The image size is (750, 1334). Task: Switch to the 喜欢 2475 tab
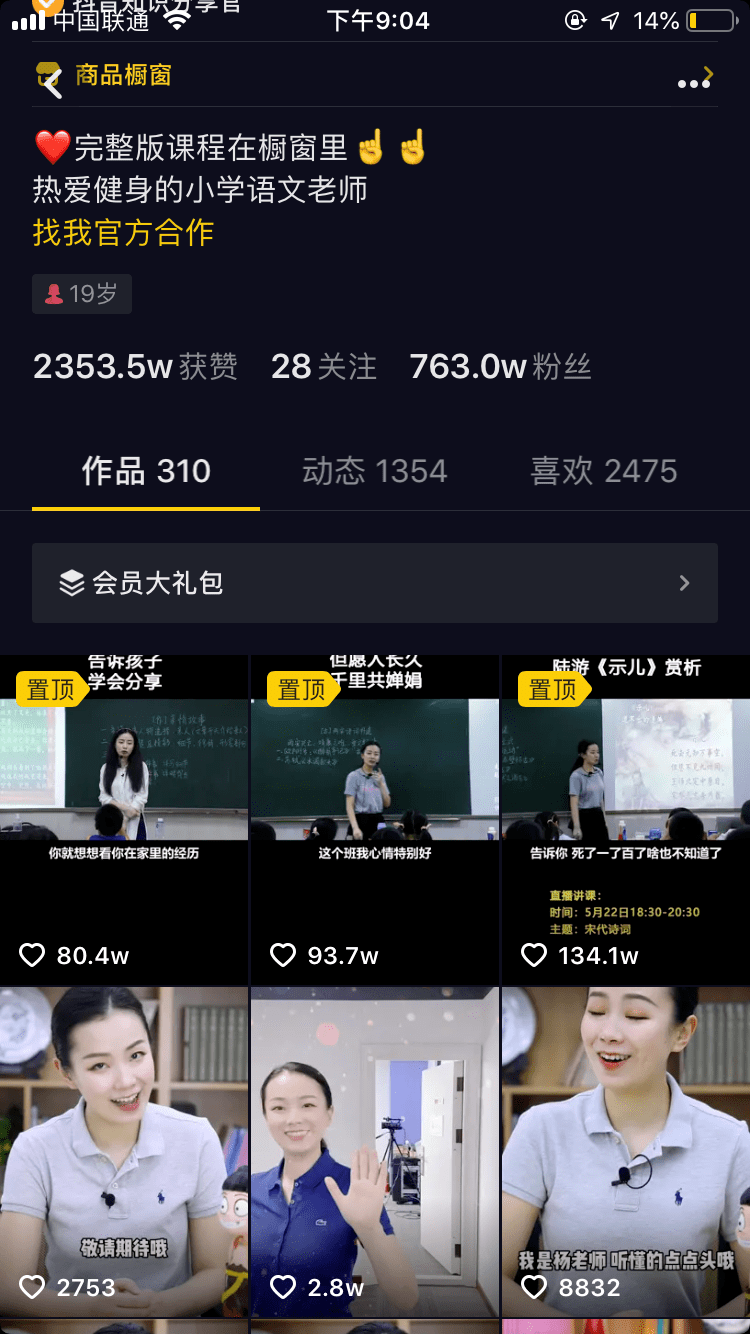pyautogui.click(x=603, y=471)
